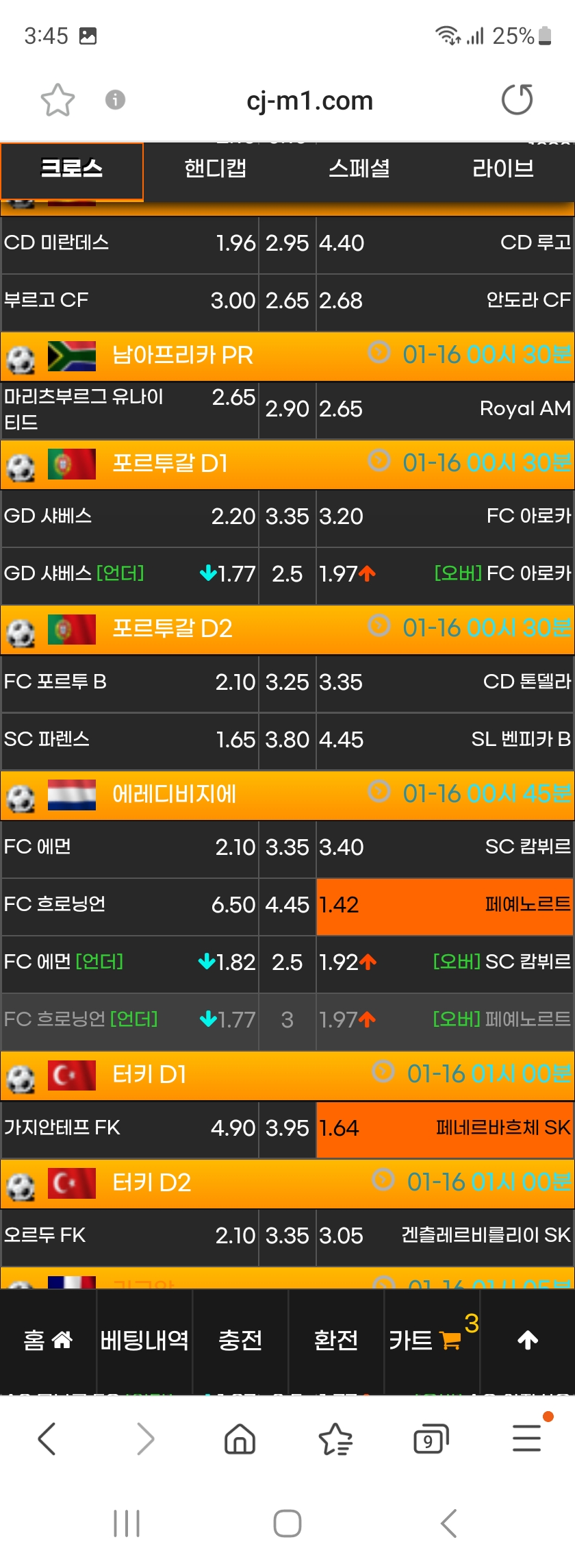Open the 카트 cart with 3 items
Viewport: 575px width, 1568px height.
coord(432,1340)
